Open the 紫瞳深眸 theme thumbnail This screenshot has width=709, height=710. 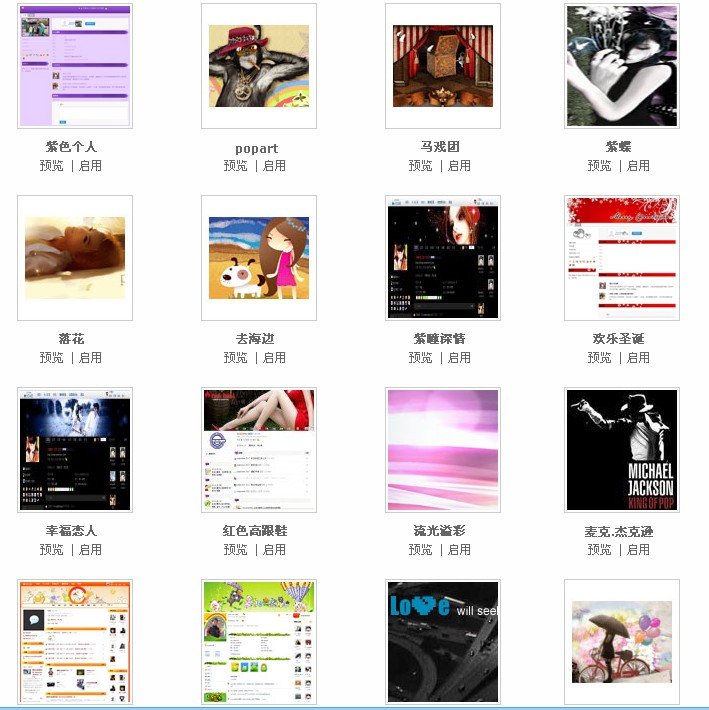(x=442, y=258)
